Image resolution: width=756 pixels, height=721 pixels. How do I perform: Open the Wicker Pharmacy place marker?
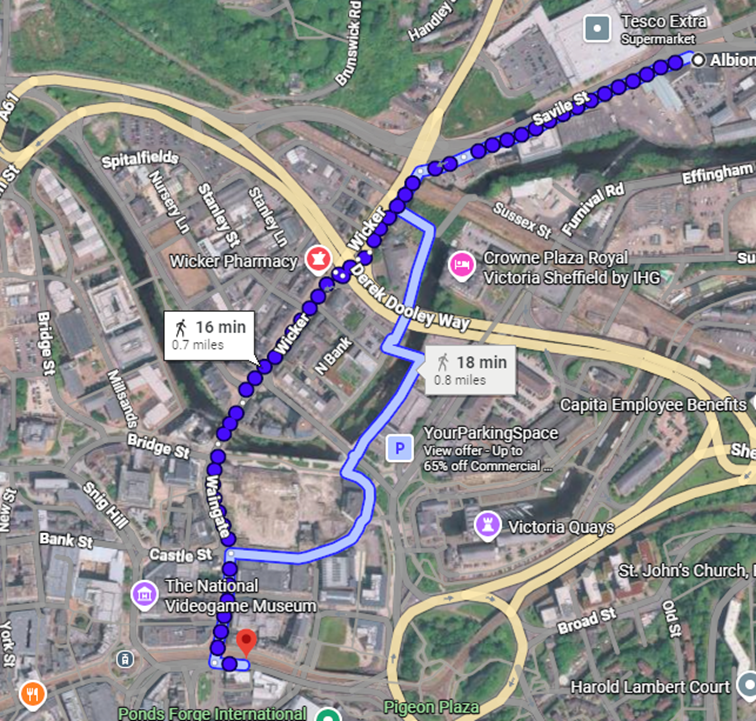(319, 259)
